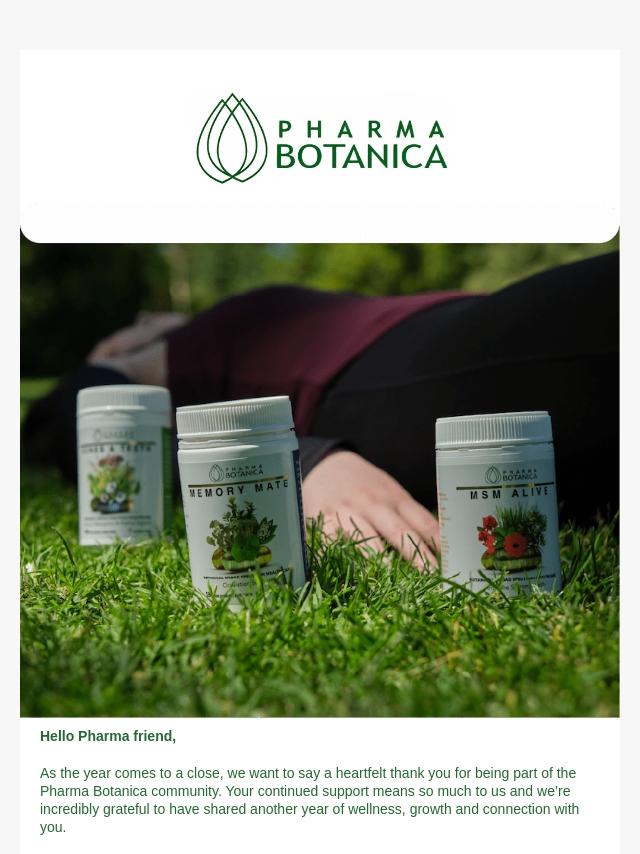This screenshot has height=854, width=640.
Task: Open the supplement bottles hero image
Action: (320, 480)
